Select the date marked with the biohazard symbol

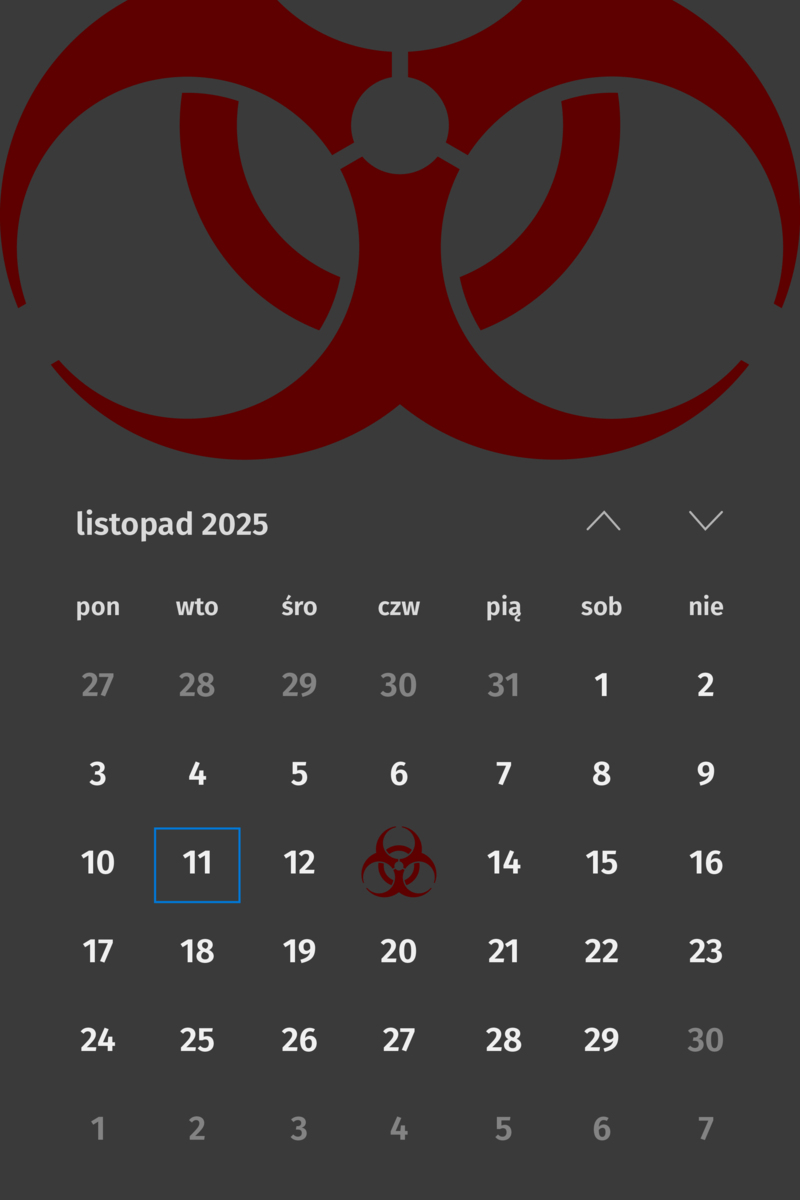pyautogui.click(x=399, y=862)
